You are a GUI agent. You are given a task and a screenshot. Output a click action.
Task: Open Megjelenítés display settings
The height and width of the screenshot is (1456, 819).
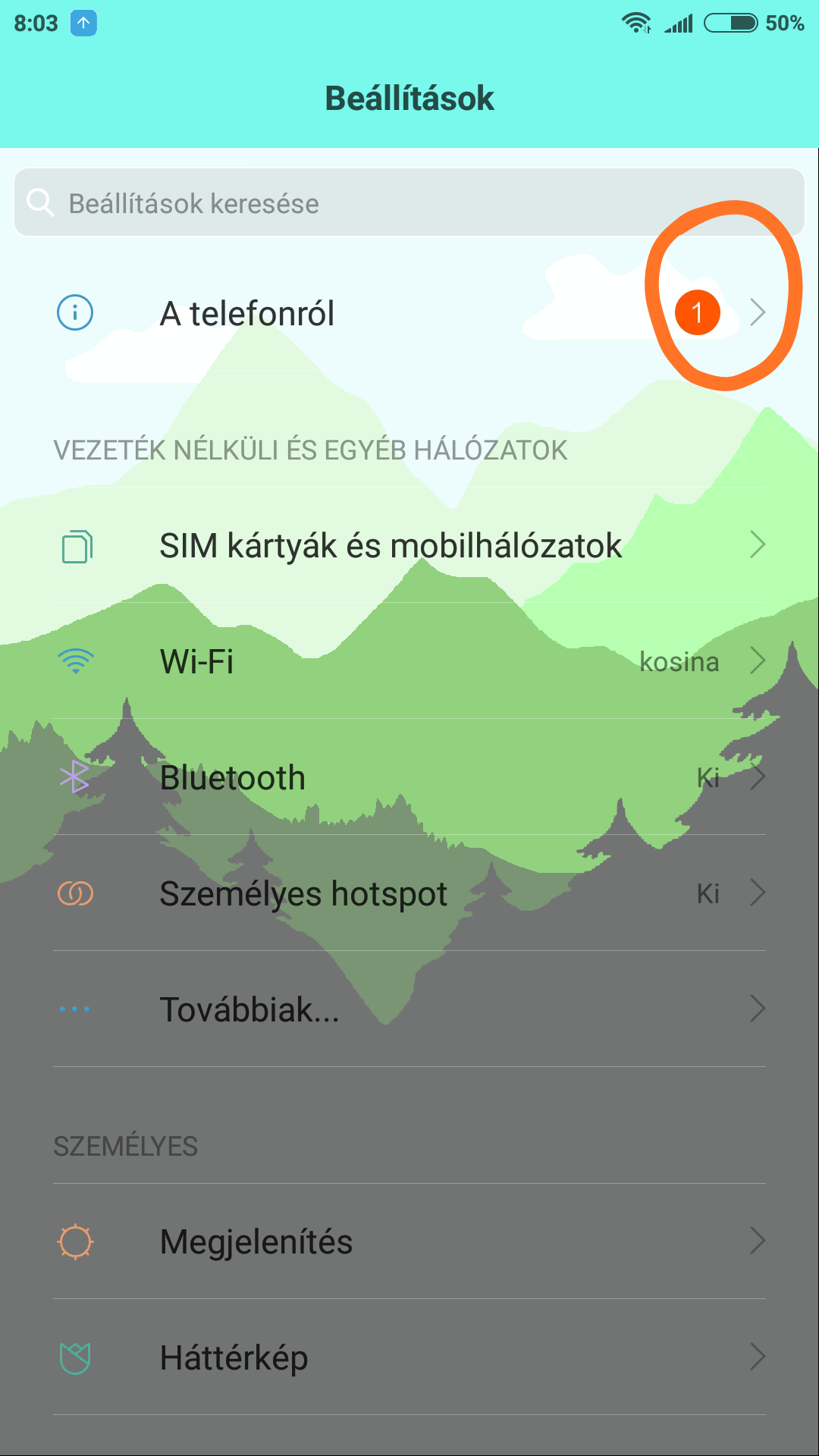coord(409,1241)
